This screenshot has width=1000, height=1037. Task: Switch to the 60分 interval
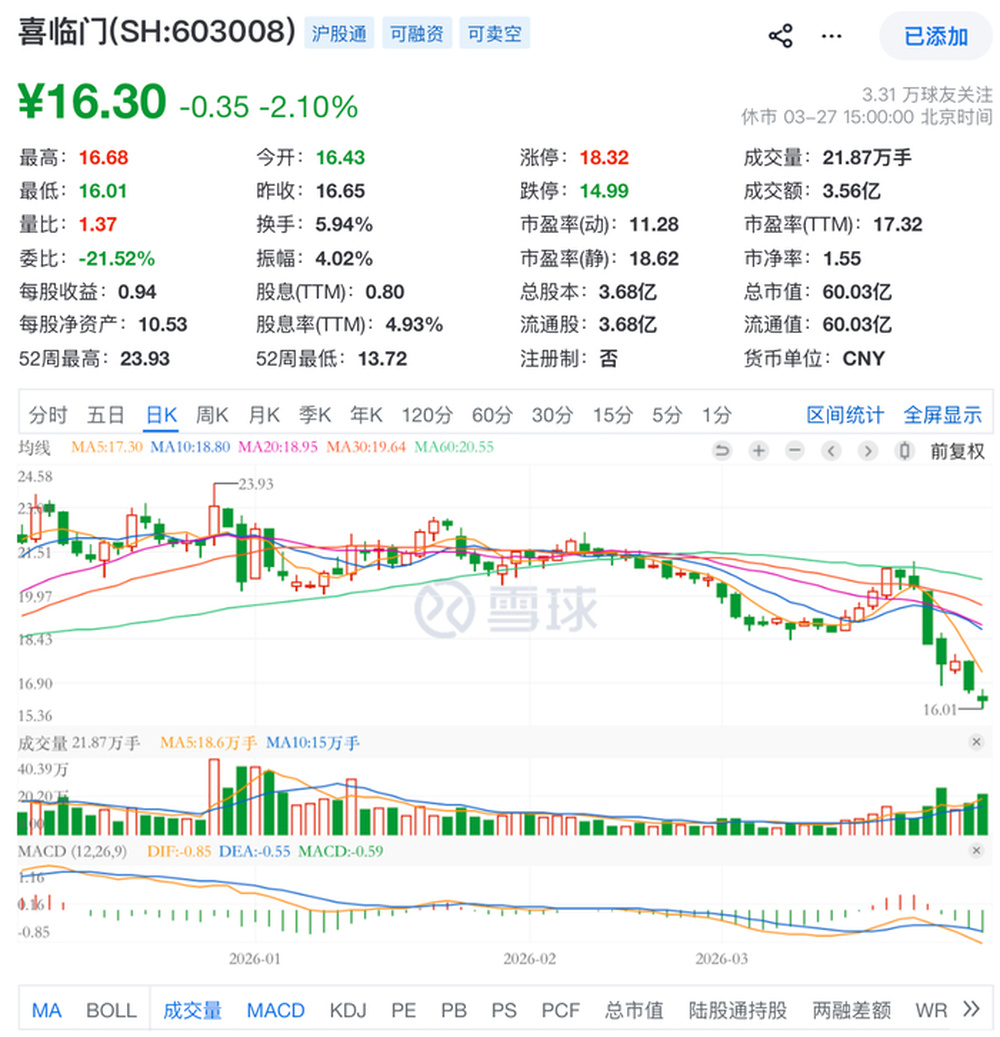(491, 415)
